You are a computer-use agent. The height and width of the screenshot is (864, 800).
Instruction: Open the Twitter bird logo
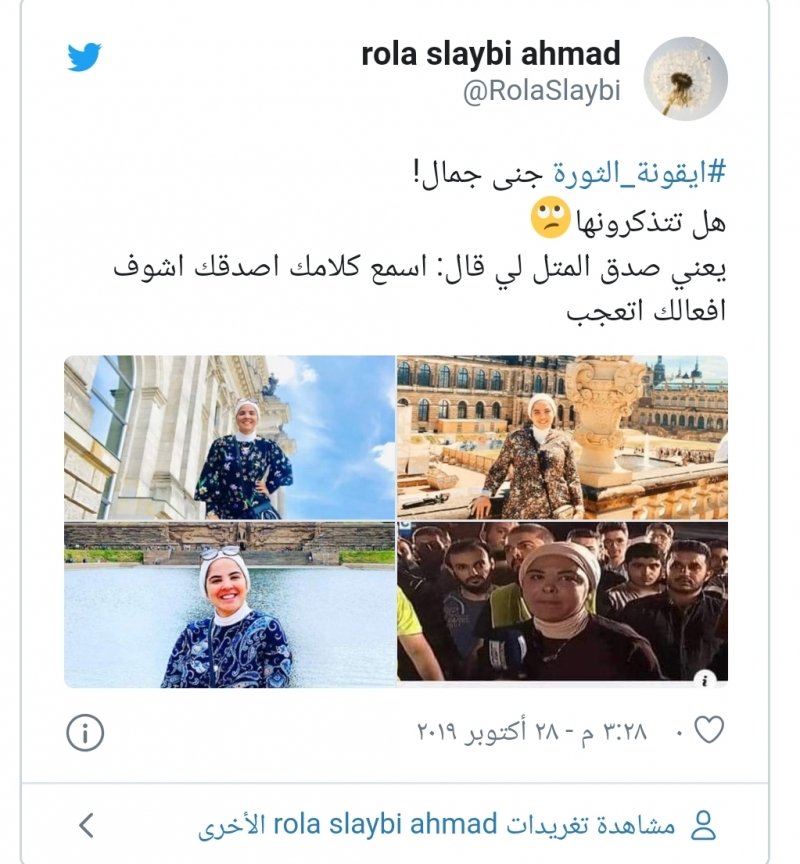[85, 57]
